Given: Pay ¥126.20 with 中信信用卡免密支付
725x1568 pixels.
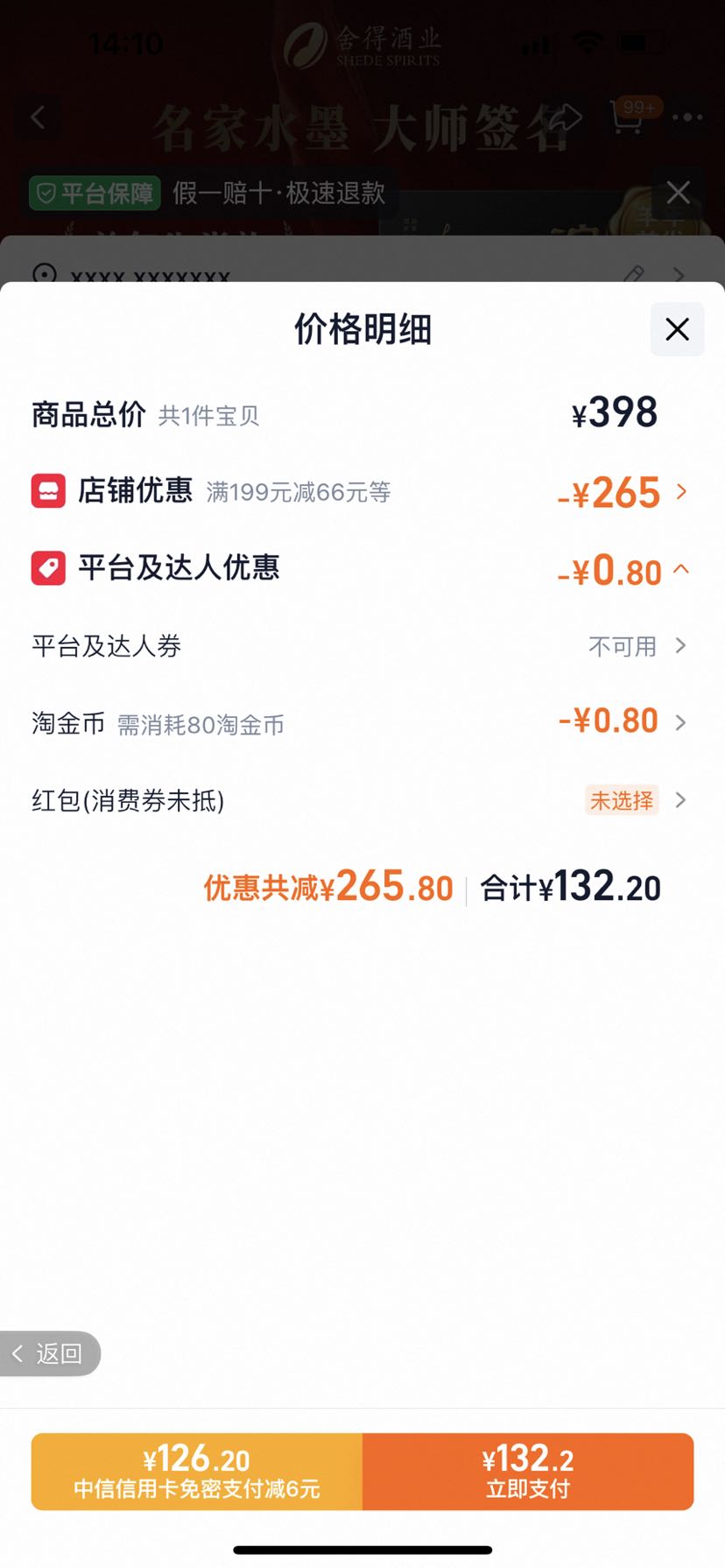Looking at the screenshot, I should coord(197,1471).
